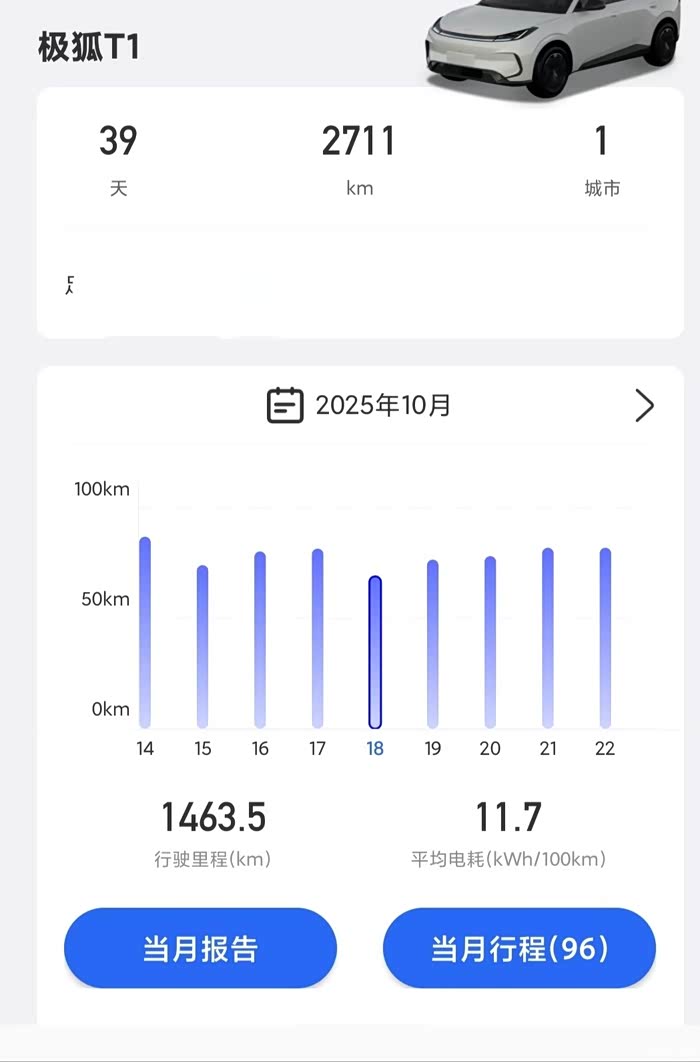Select the bar for day 21
Screen dimensions: 700x1062
point(548,638)
